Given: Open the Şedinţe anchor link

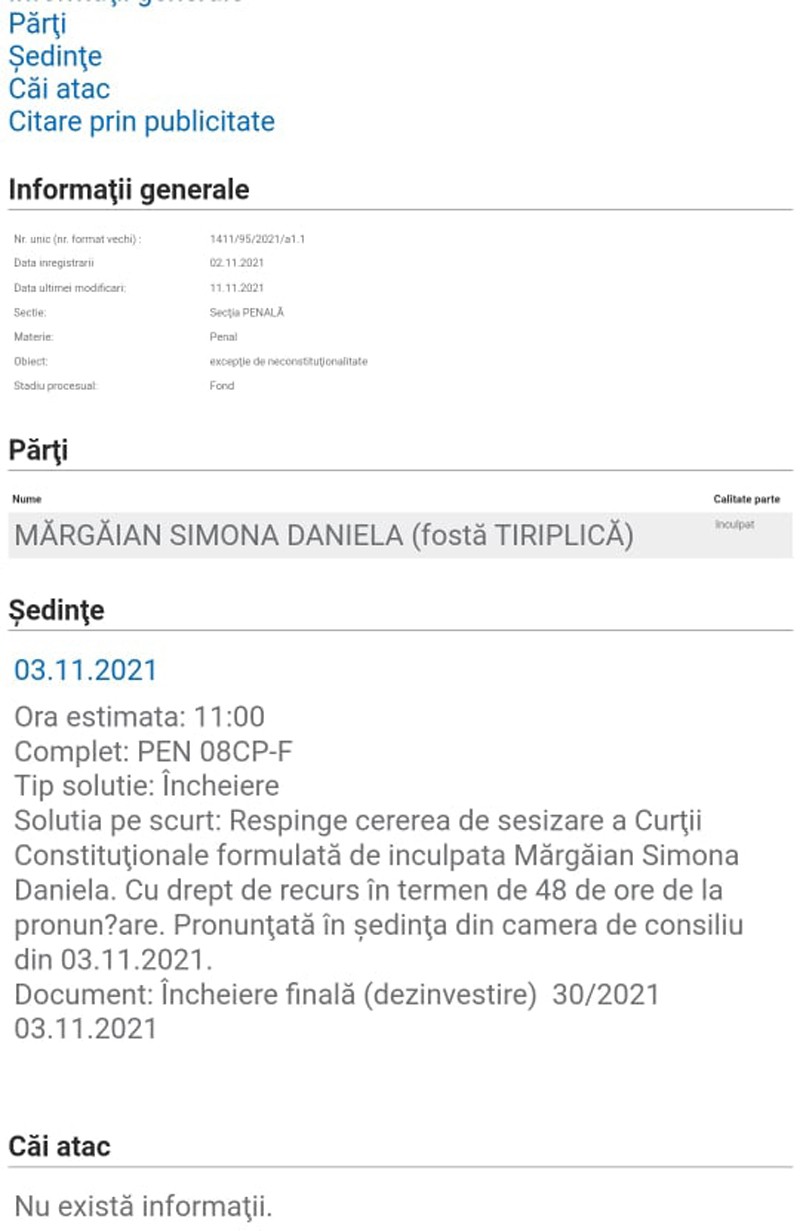Looking at the screenshot, I should [x=55, y=57].
